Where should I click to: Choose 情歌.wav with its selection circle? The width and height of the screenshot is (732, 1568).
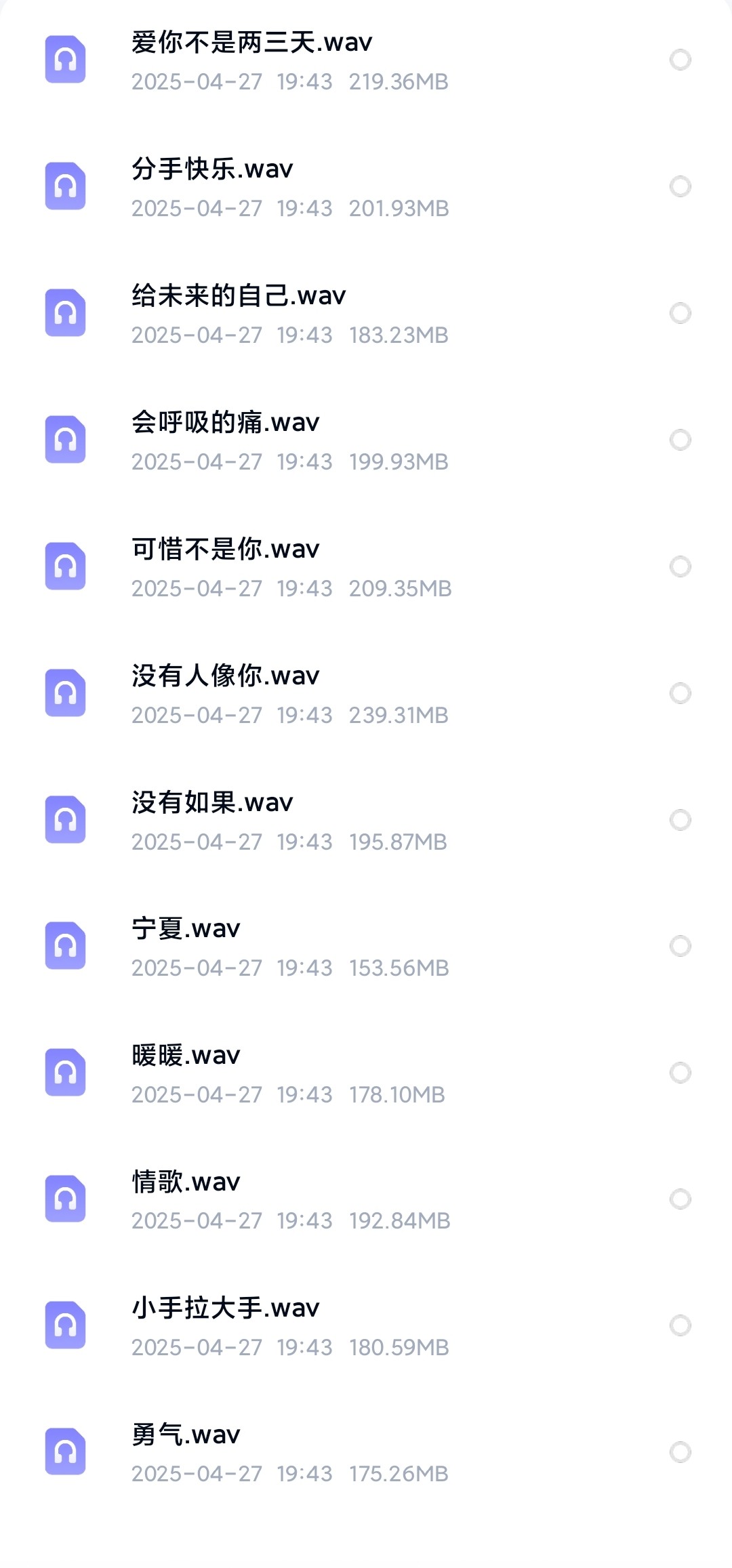[680, 1199]
